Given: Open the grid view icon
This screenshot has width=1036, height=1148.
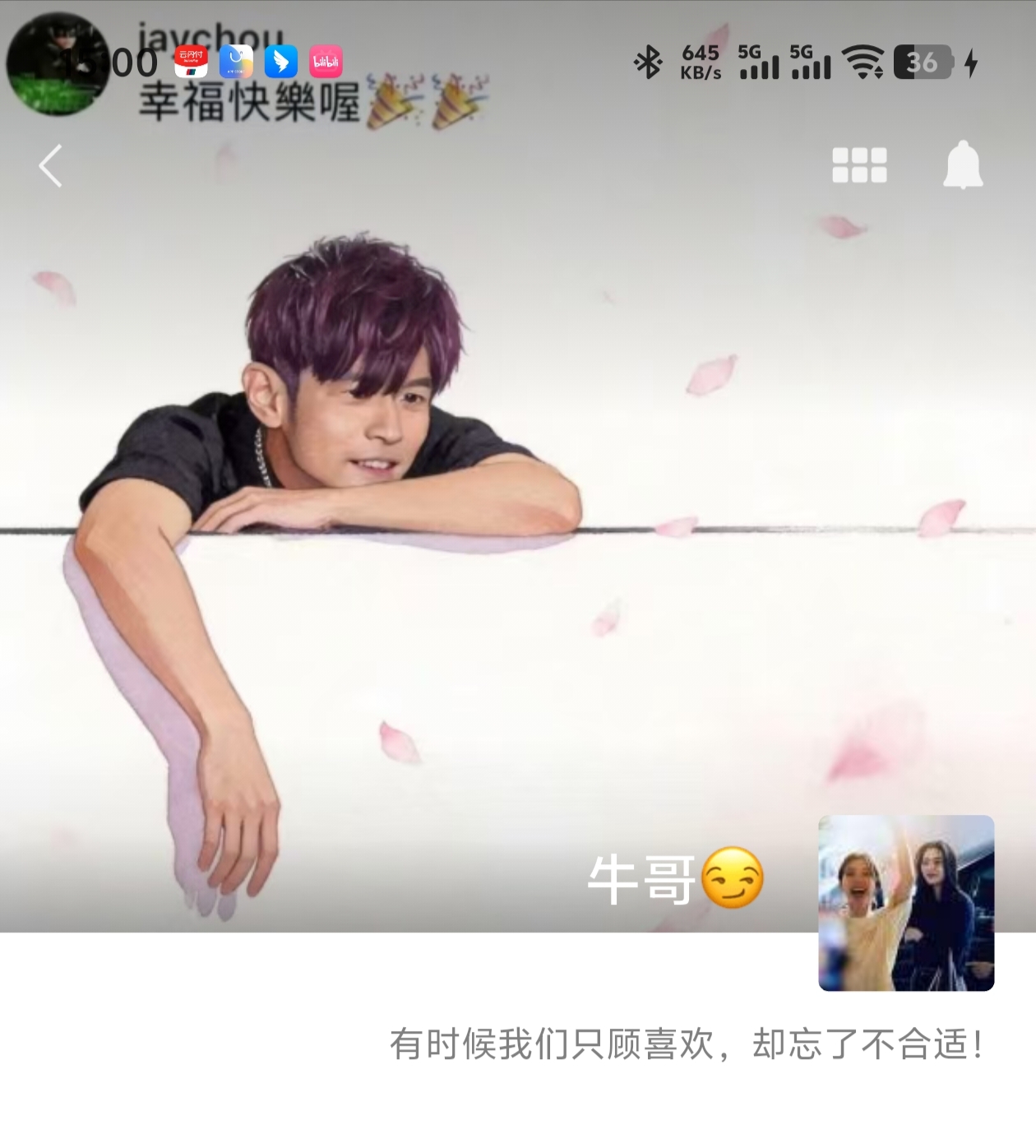Looking at the screenshot, I should [859, 165].
